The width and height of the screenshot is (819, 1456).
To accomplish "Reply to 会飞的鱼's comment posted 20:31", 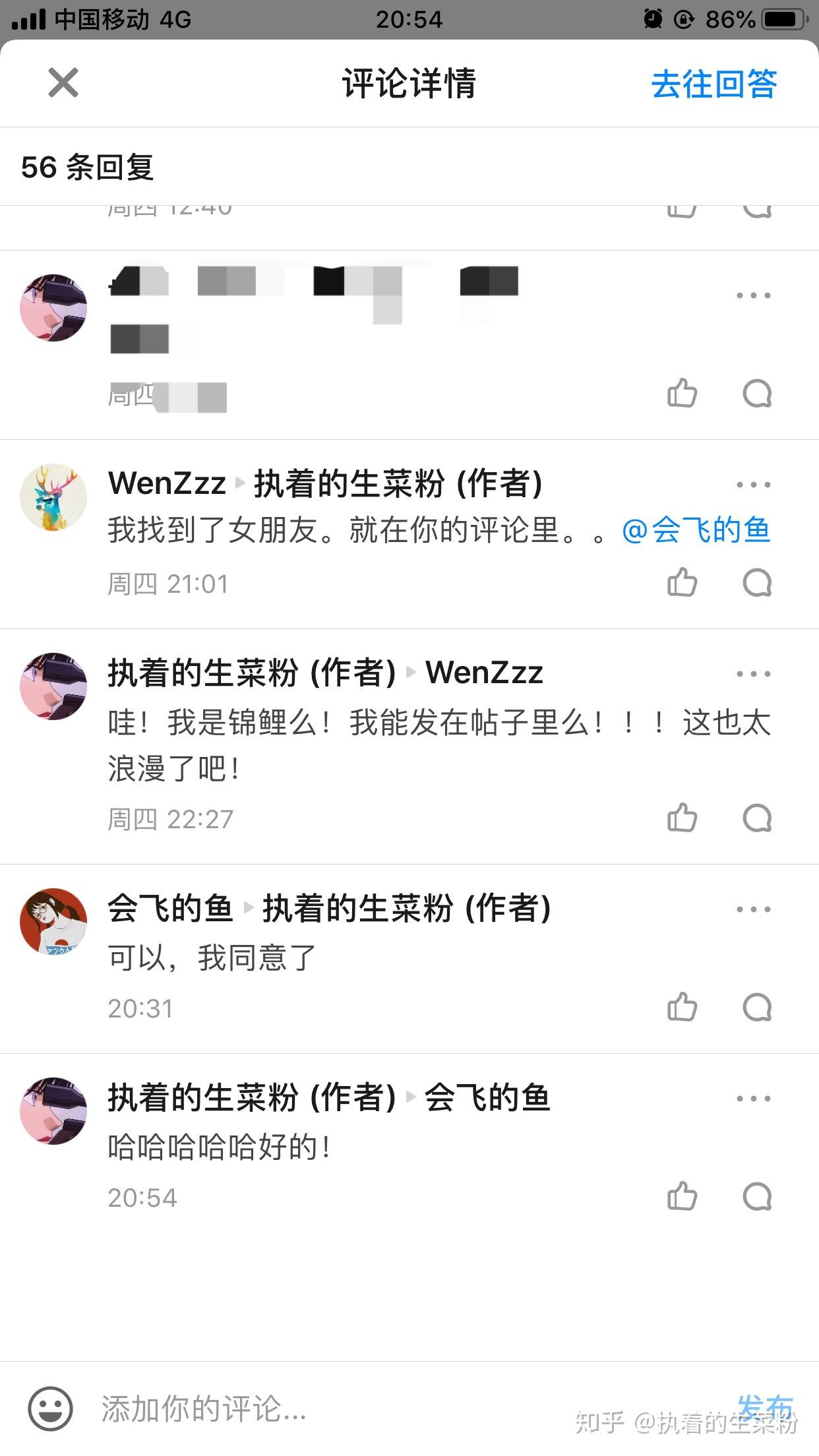I will (x=757, y=1008).
